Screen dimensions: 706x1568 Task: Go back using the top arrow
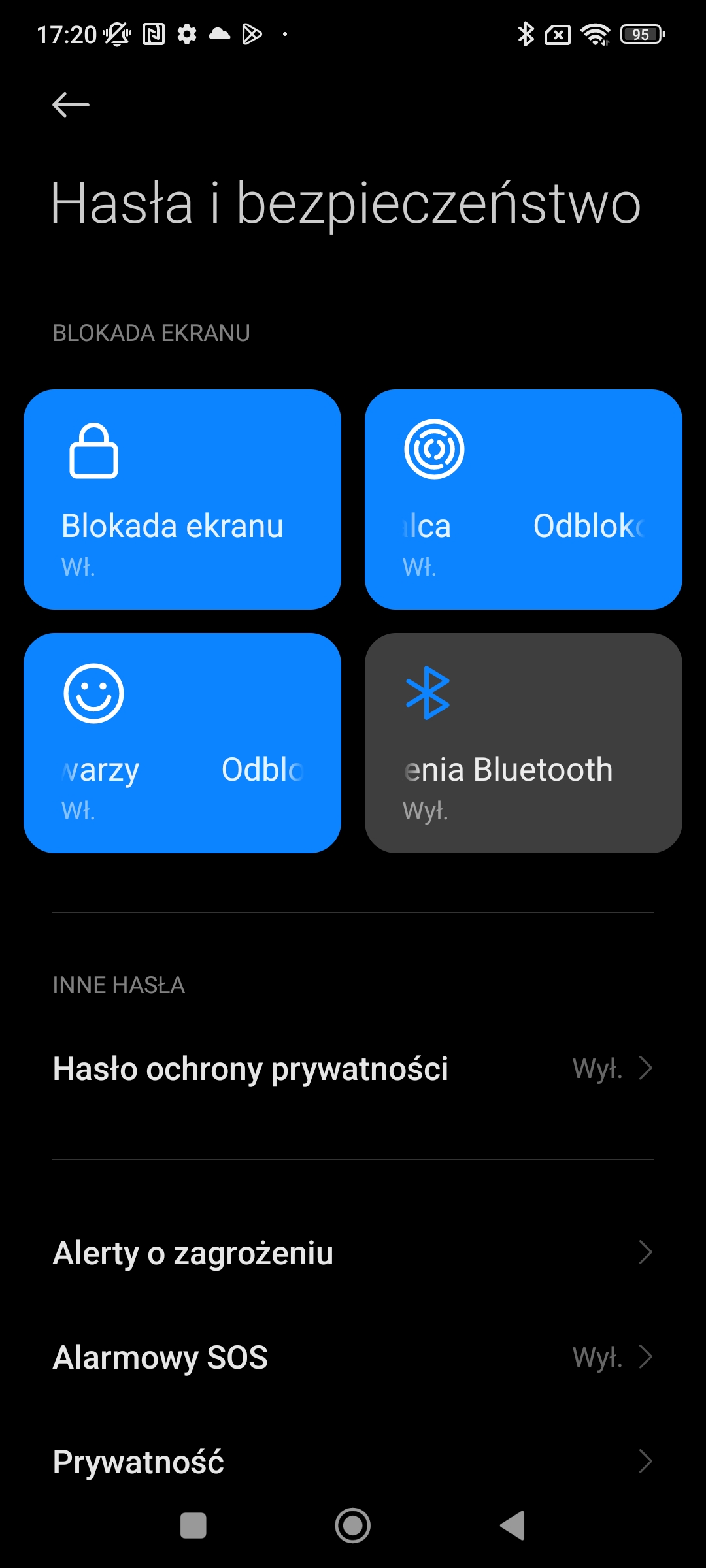coord(71,105)
